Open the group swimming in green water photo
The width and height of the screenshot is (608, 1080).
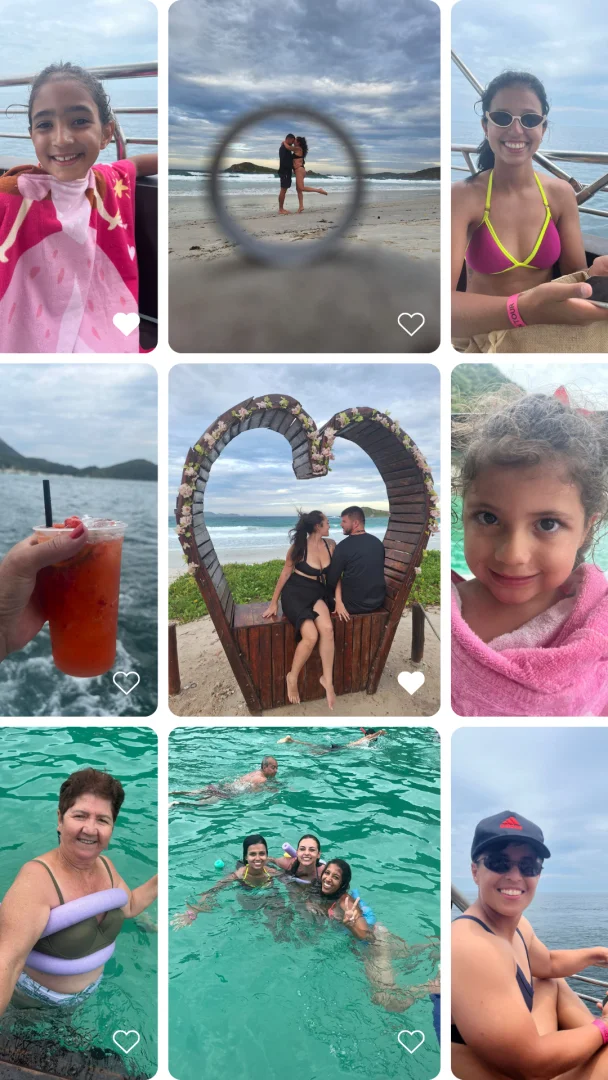point(304,903)
